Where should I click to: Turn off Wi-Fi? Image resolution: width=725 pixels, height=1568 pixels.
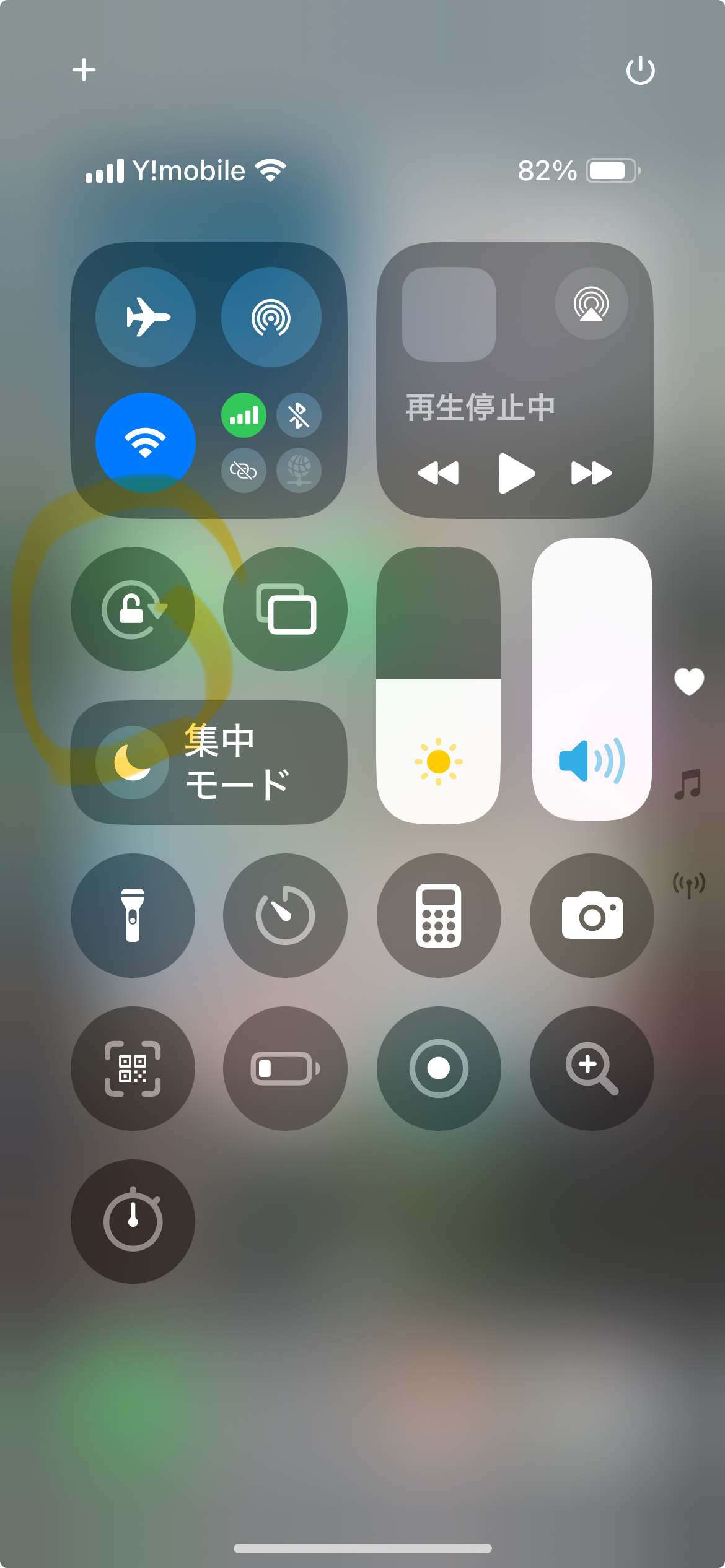point(146,443)
